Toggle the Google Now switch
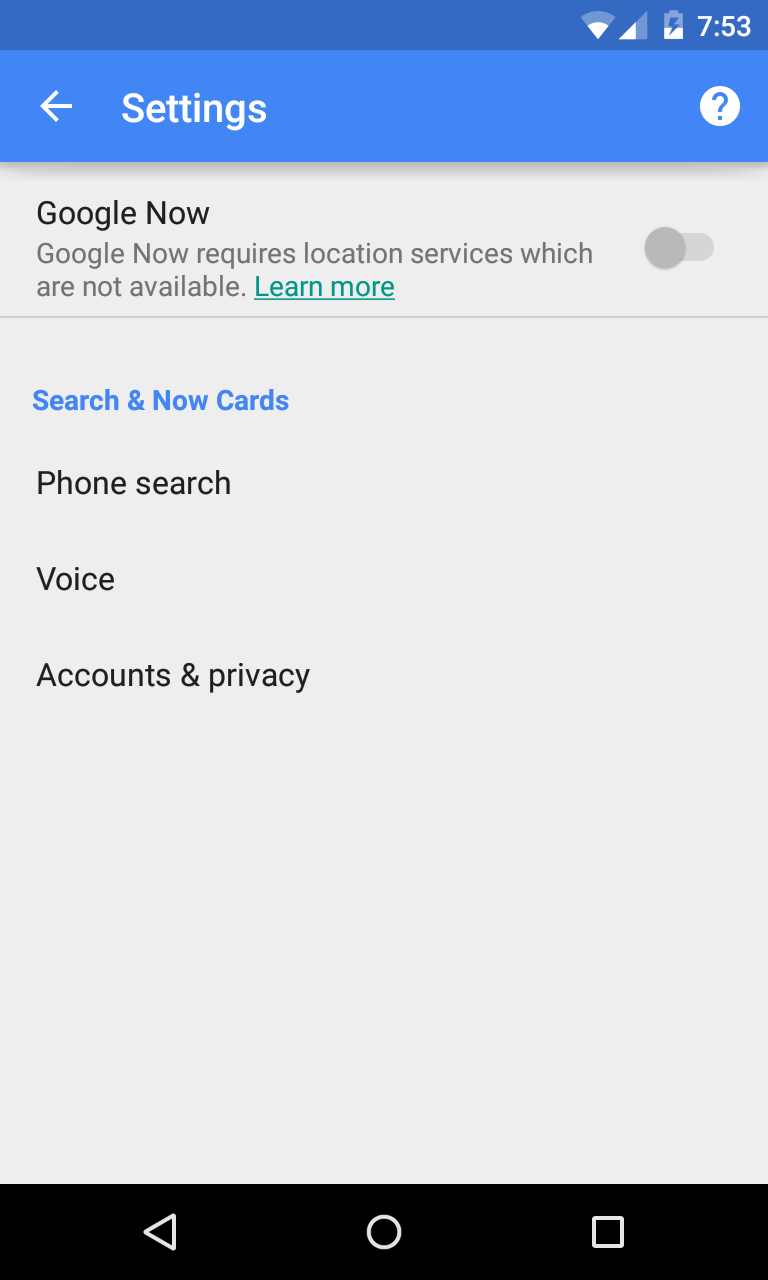Image resolution: width=768 pixels, height=1280 pixels. point(679,248)
